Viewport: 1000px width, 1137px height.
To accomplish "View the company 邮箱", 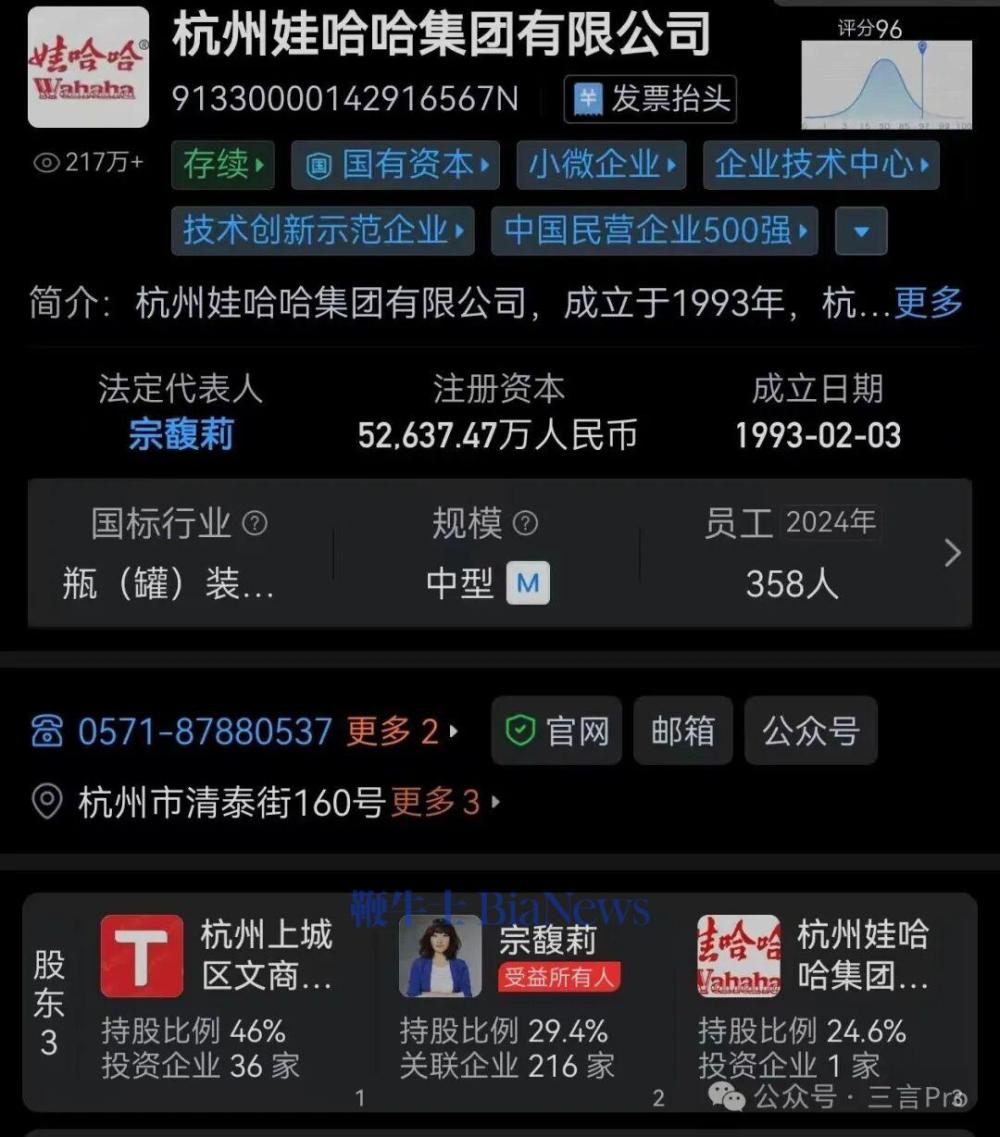I will [683, 731].
